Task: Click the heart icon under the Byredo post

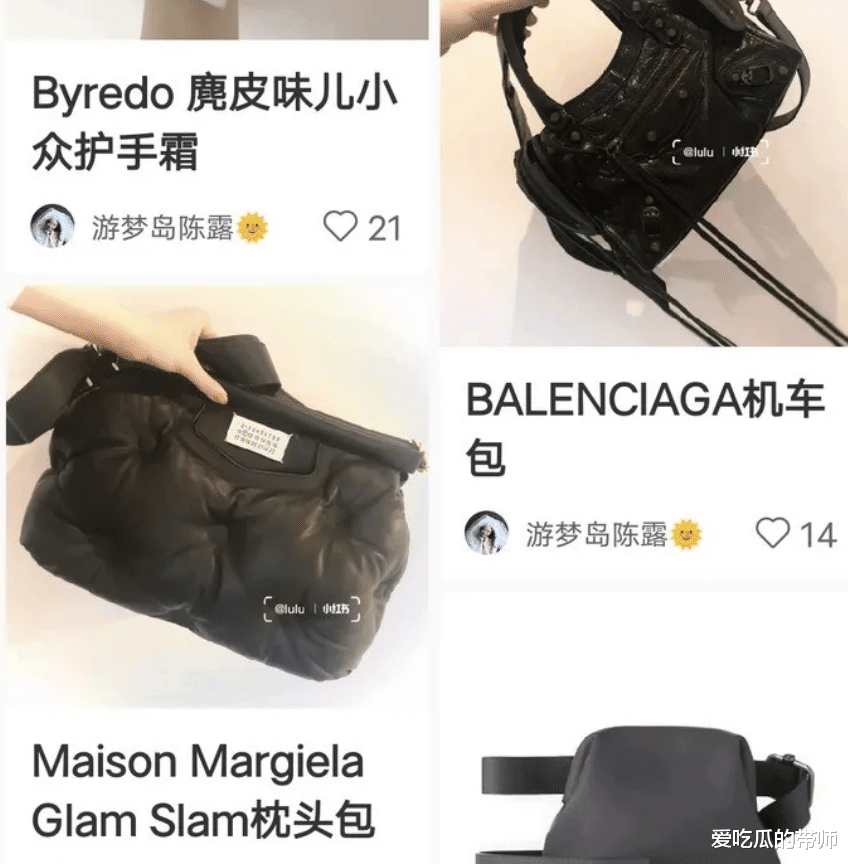Action: pyautogui.click(x=343, y=227)
